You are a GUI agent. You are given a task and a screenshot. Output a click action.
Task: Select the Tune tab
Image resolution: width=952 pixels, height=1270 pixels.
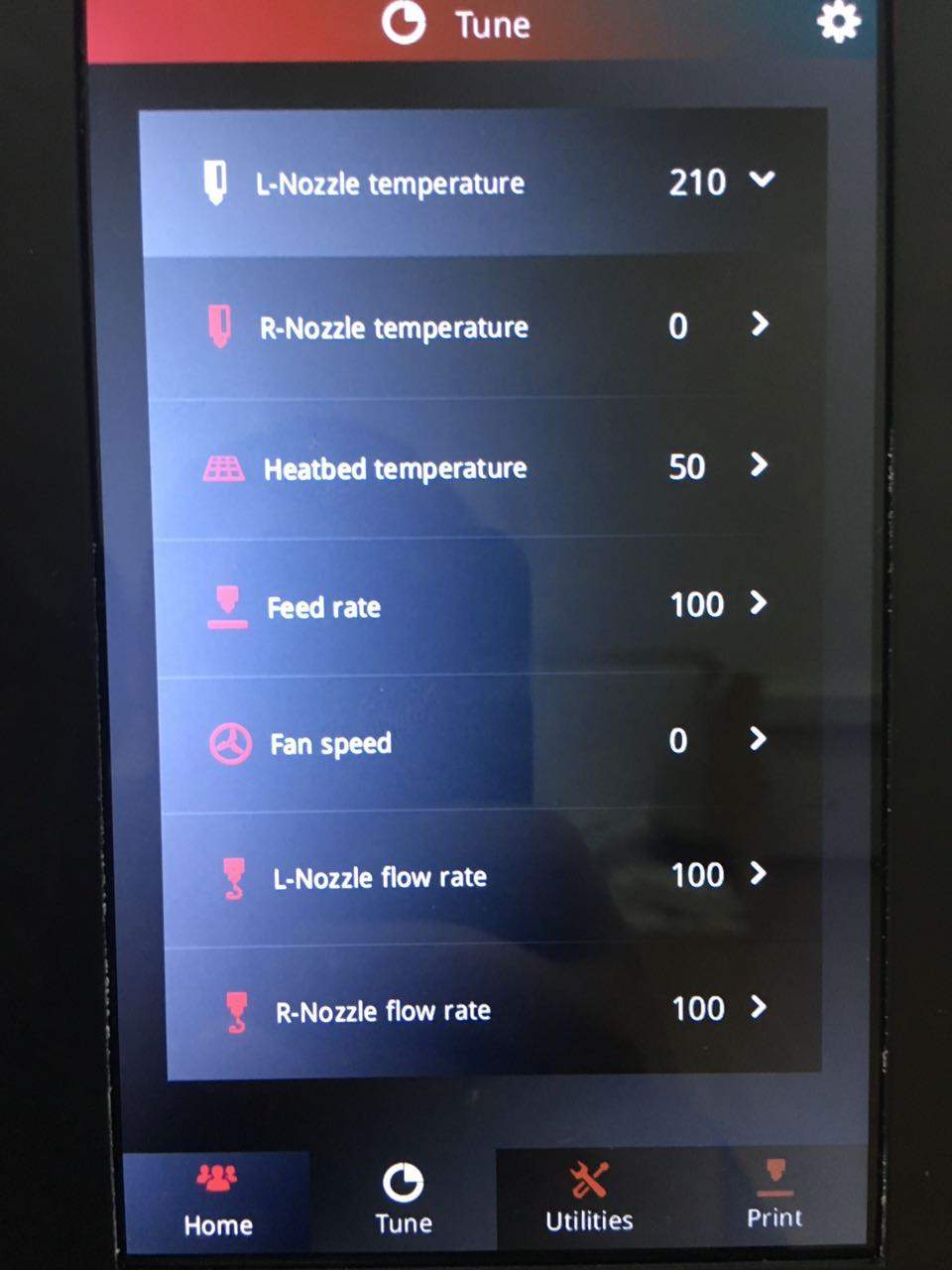coord(403,1201)
